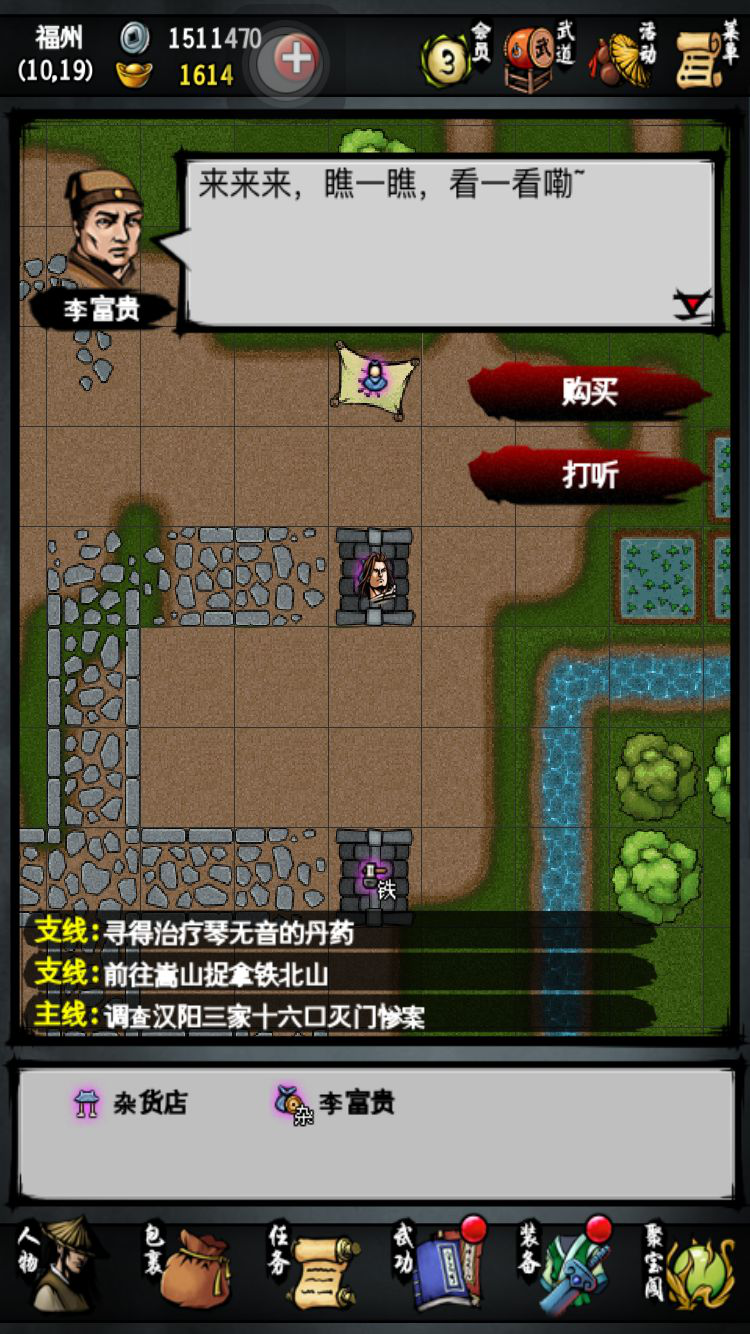
Task: Open side quest 前往嵩山捉拿铁北山
Action: (182, 974)
